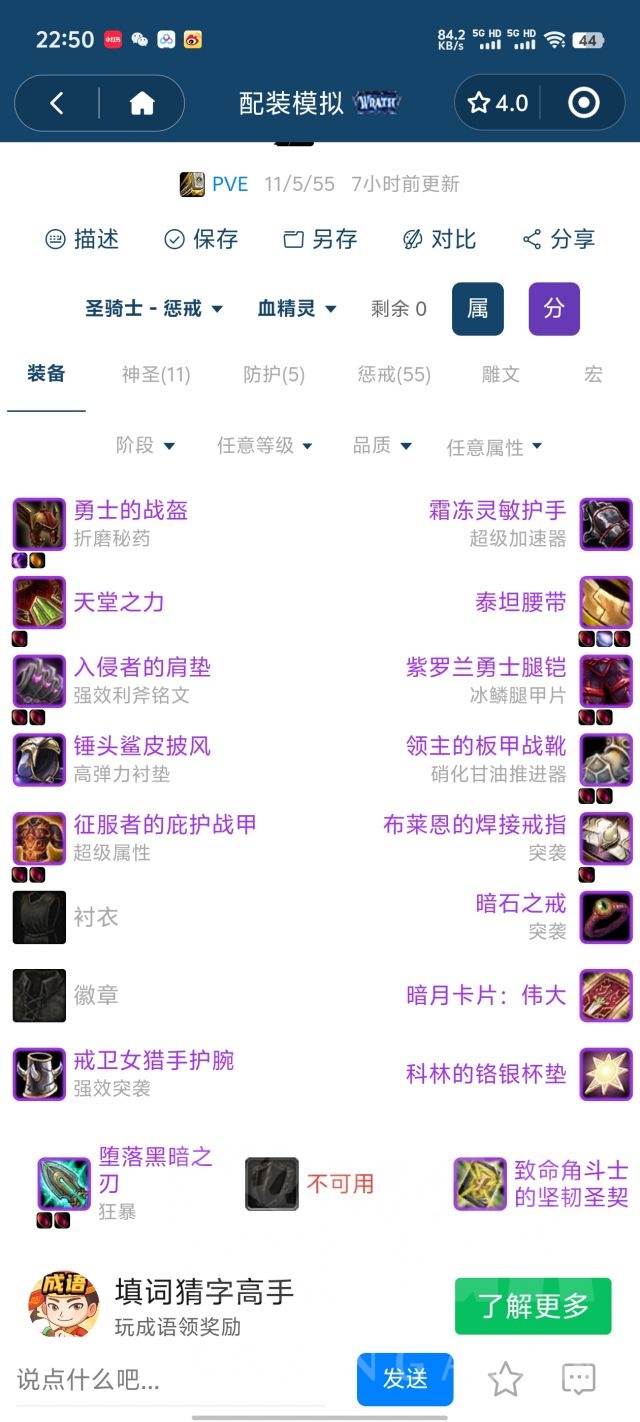The width and height of the screenshot is (640, 1422).
Task: Tap the purple 分 score button
Action: [554, 308]
